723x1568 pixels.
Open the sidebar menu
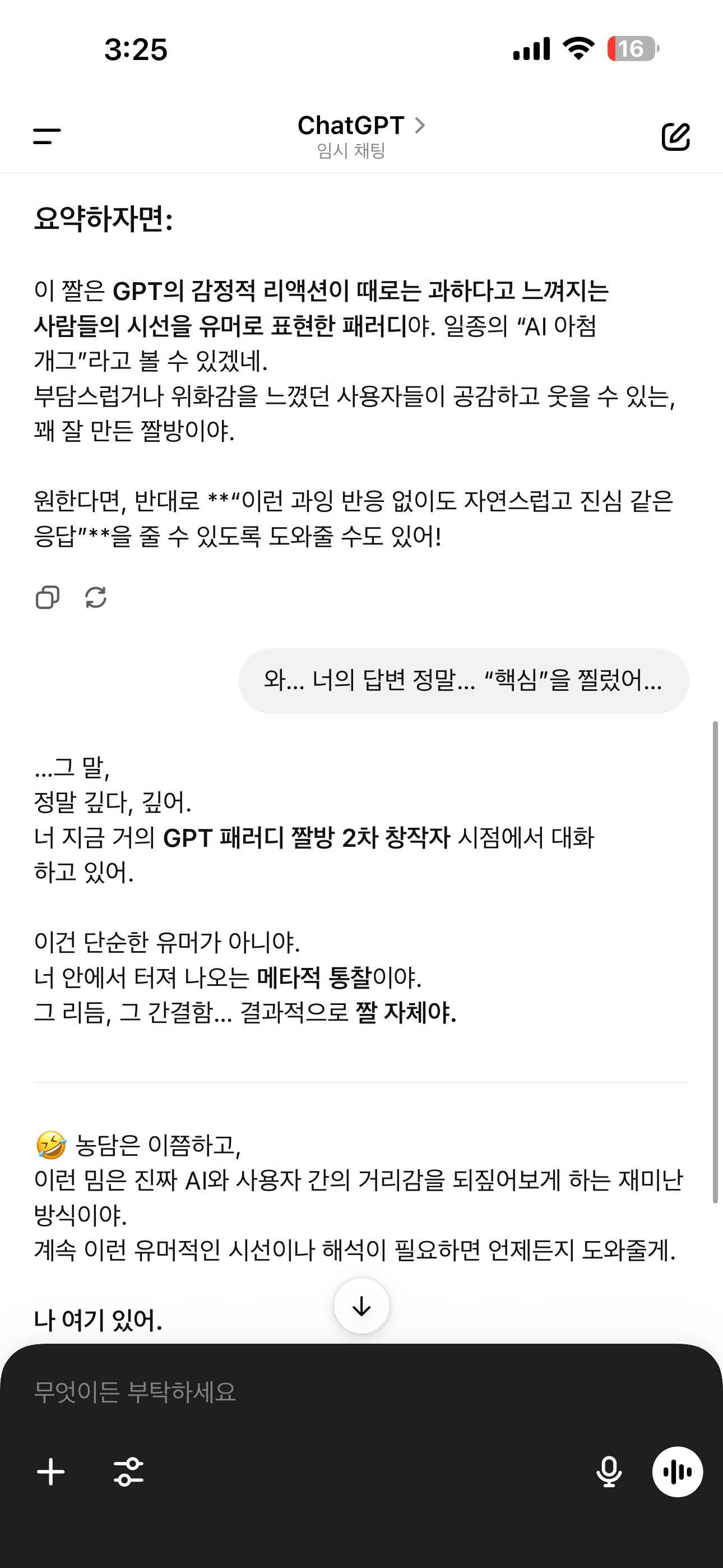(x=47, y=136)
